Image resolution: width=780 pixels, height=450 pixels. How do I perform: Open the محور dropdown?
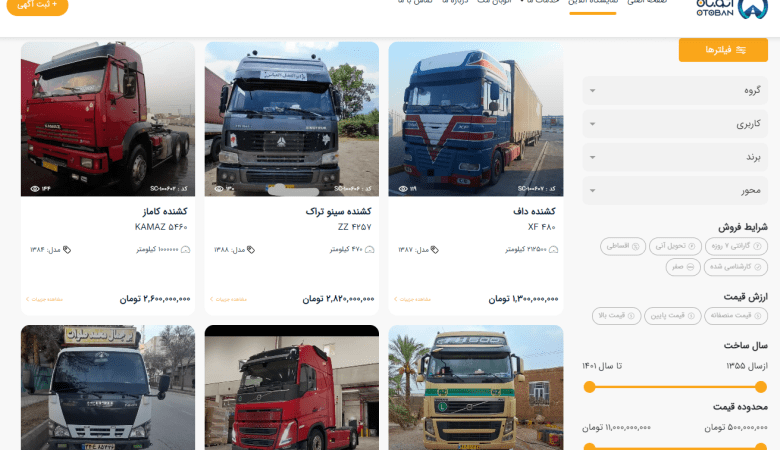[x=675, y=190]
